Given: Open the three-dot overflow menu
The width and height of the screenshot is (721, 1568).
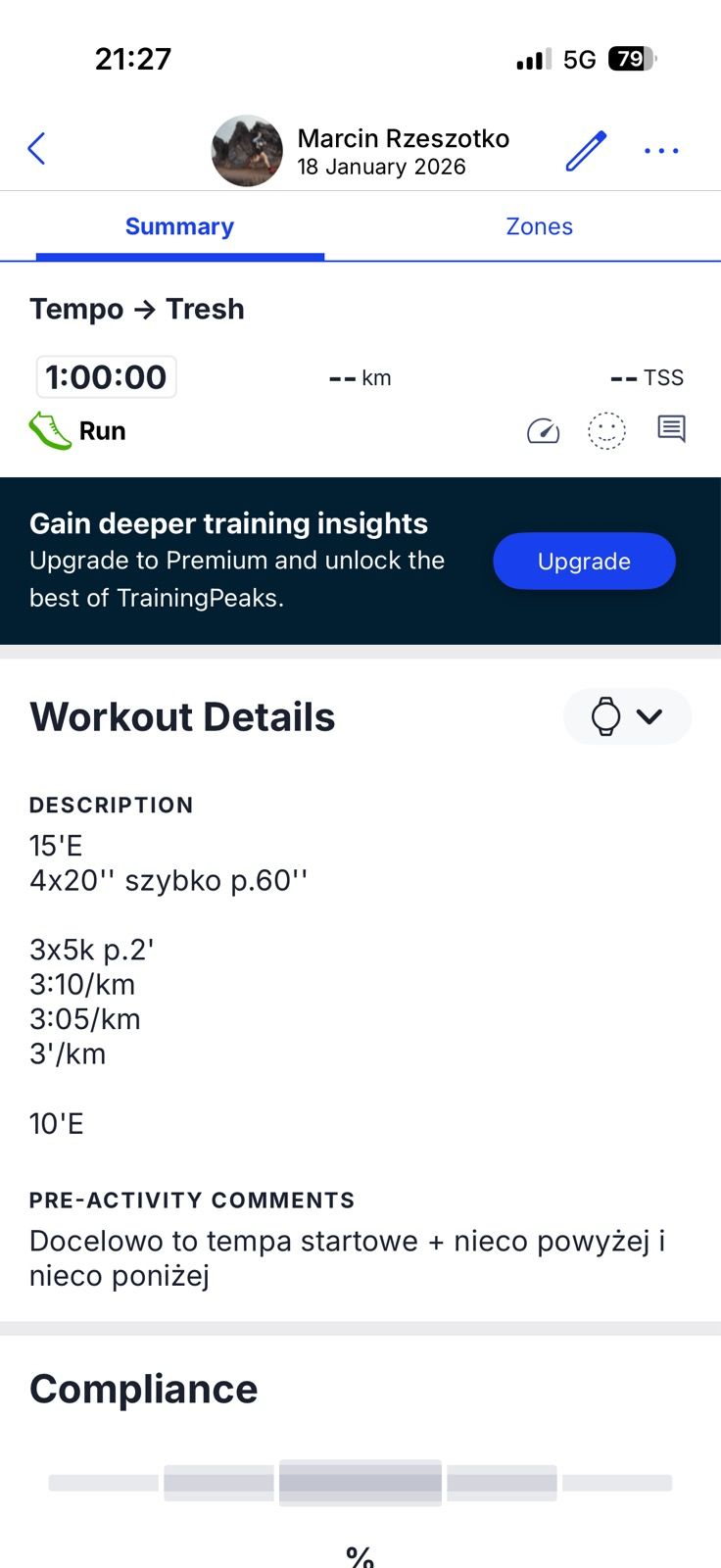Looking at the screenshot, I should point(661,150).
